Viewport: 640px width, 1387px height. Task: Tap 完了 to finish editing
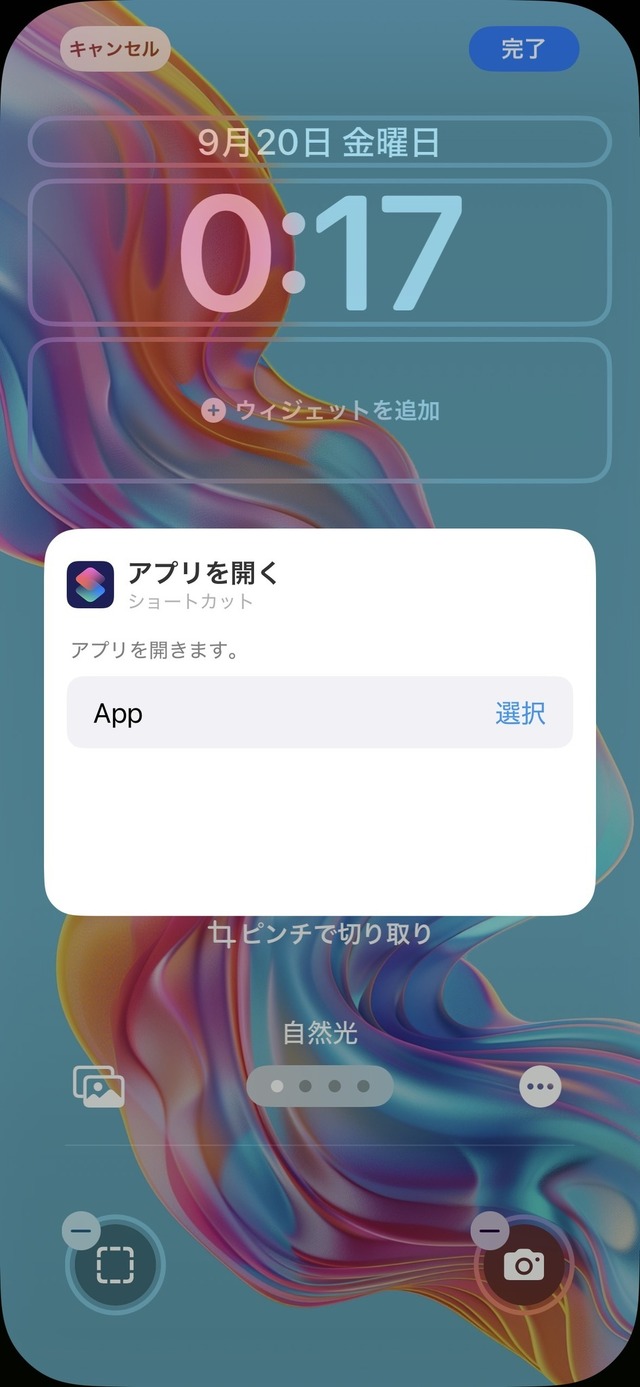tap(524, 49)
